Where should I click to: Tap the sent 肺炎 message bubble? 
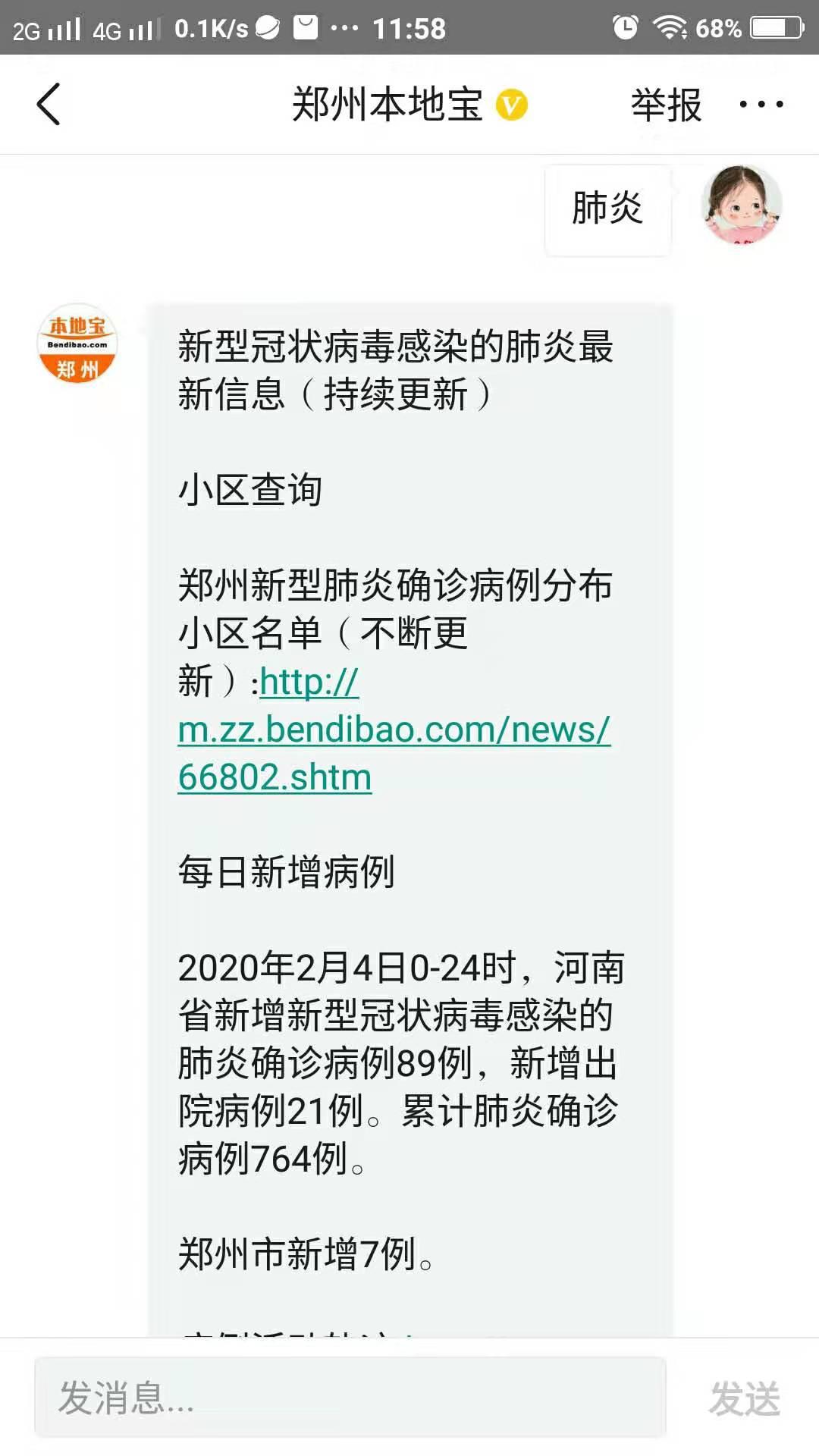coord(607,210)
